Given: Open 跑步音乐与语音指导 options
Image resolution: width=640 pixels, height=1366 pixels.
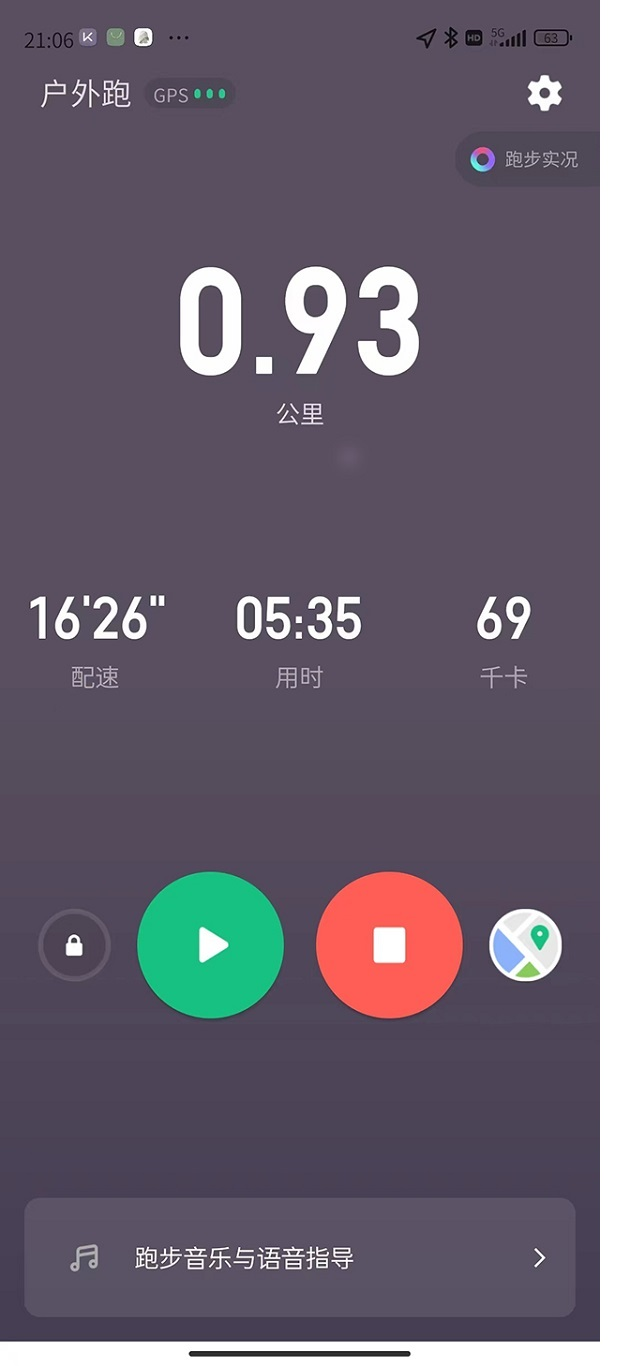Looking at the screenshot, I should pyautogui.click(x=300, y=1258).
